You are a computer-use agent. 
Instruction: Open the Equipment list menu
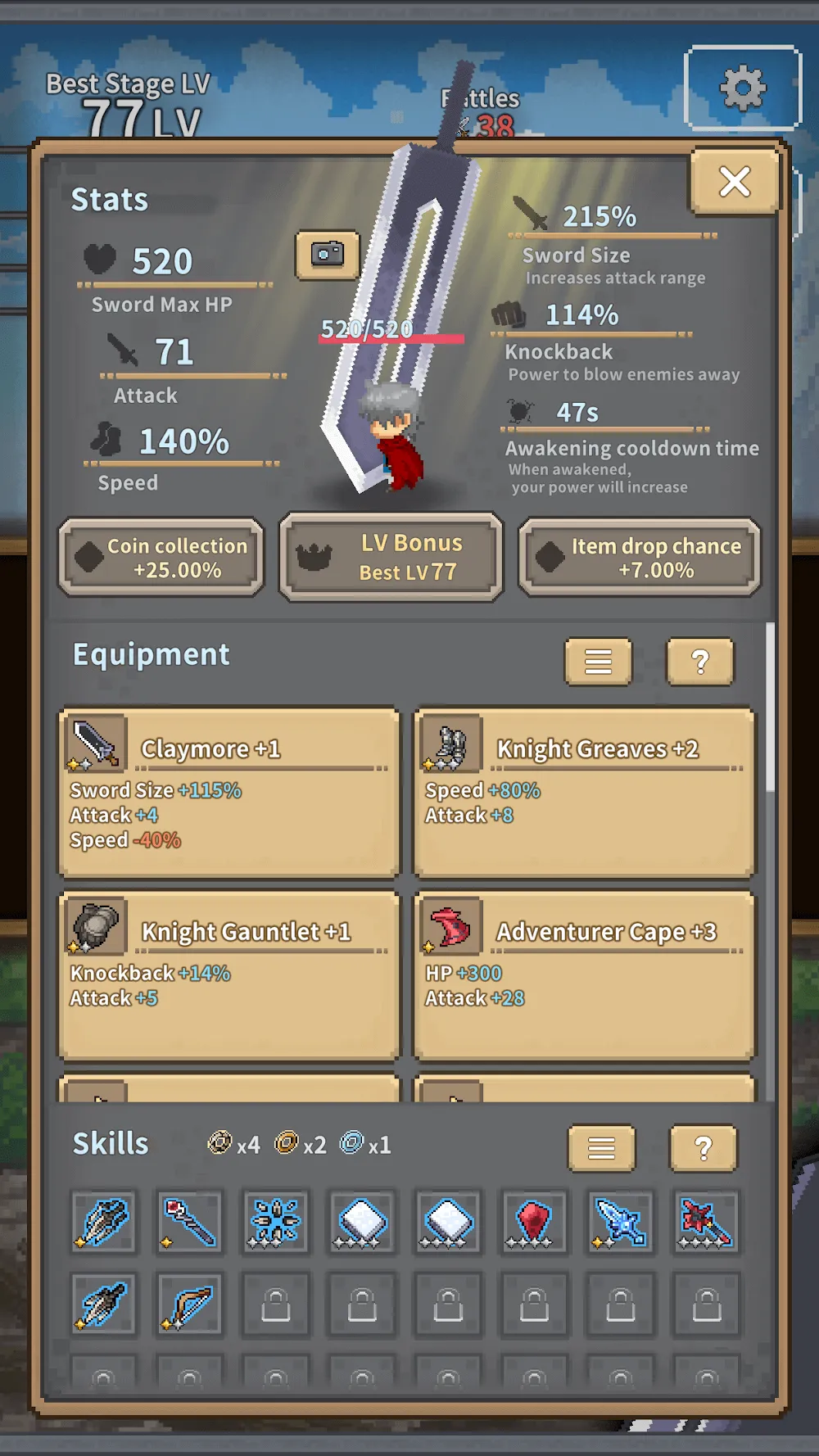click(598, 661)
